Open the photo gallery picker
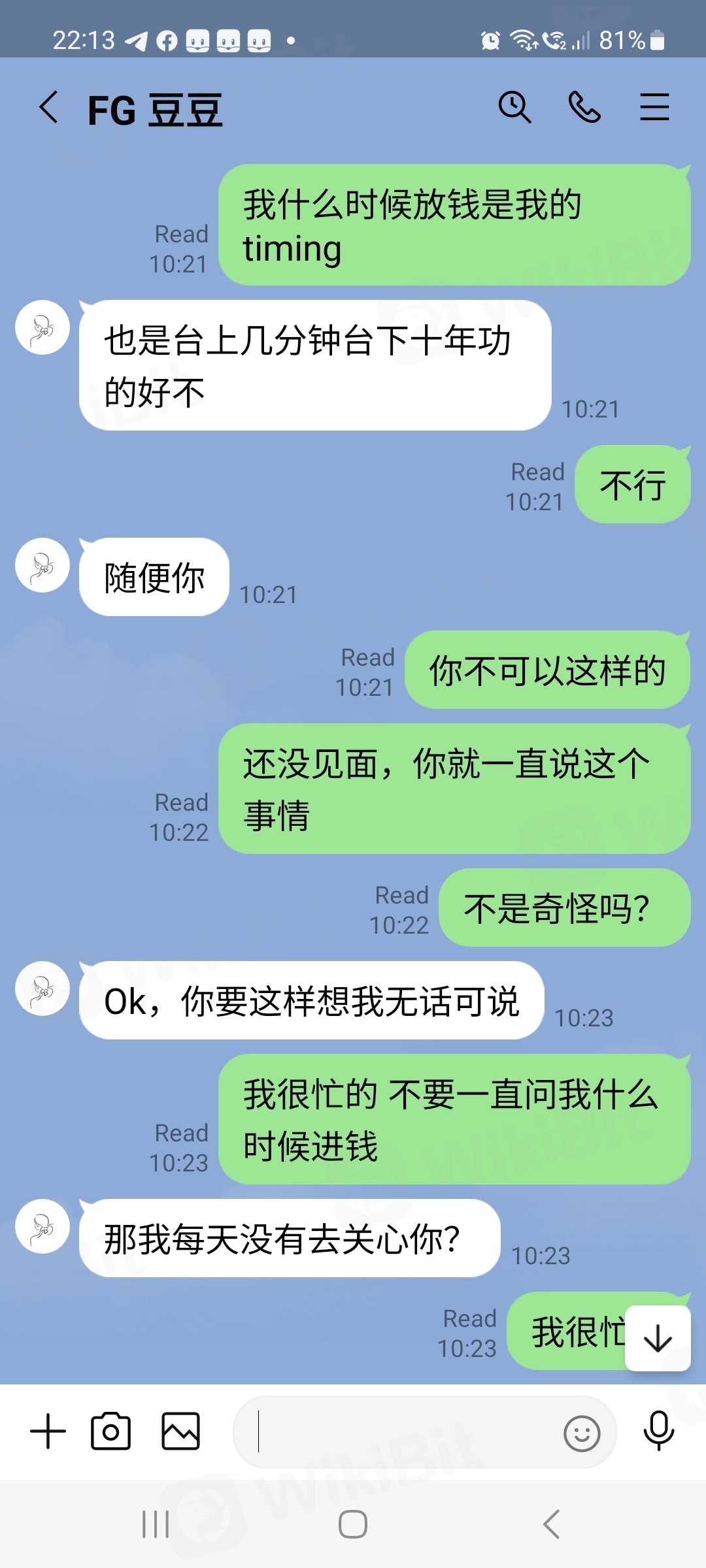 tap(181, 1431)
